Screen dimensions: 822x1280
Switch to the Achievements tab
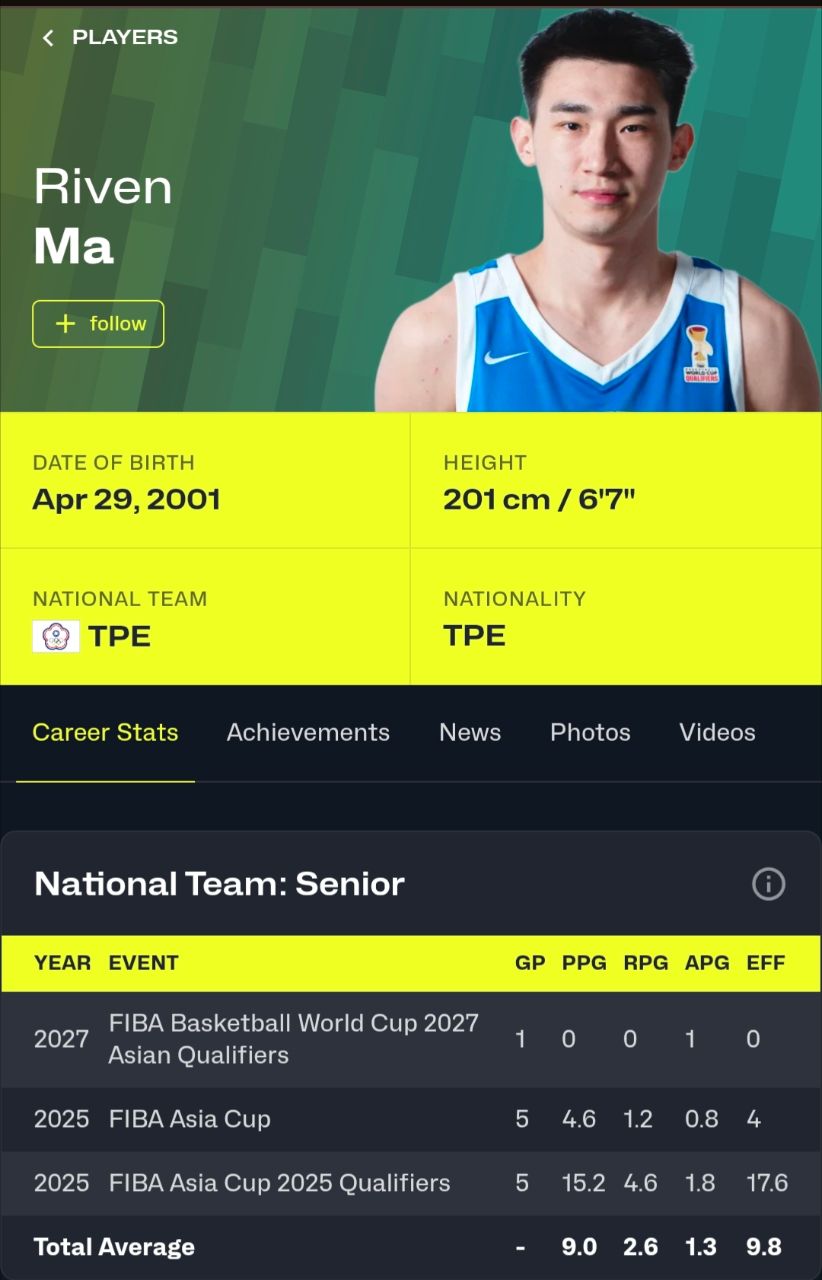[x=308, y=732]
